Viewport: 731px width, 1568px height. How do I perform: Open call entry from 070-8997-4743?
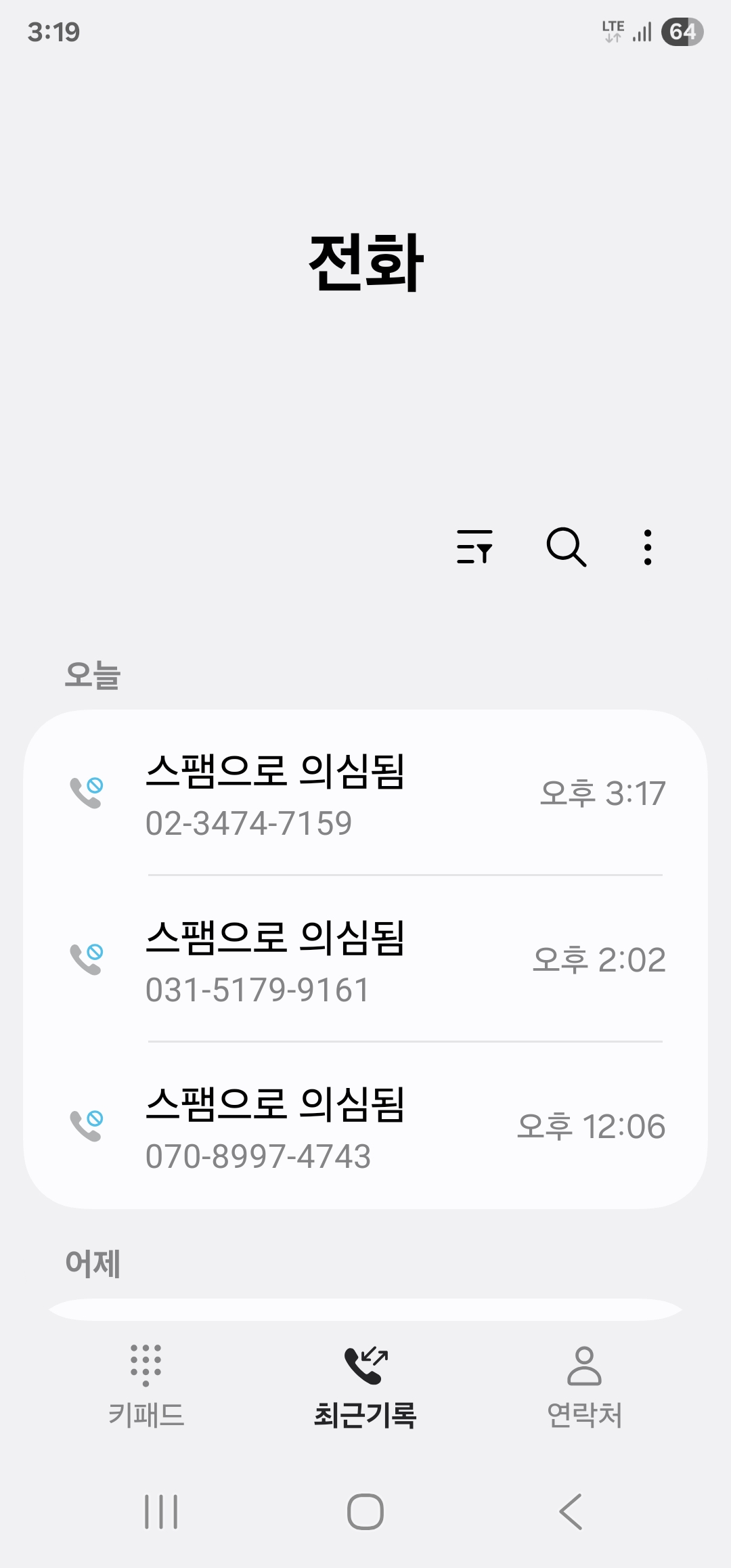coord(365,1127)
